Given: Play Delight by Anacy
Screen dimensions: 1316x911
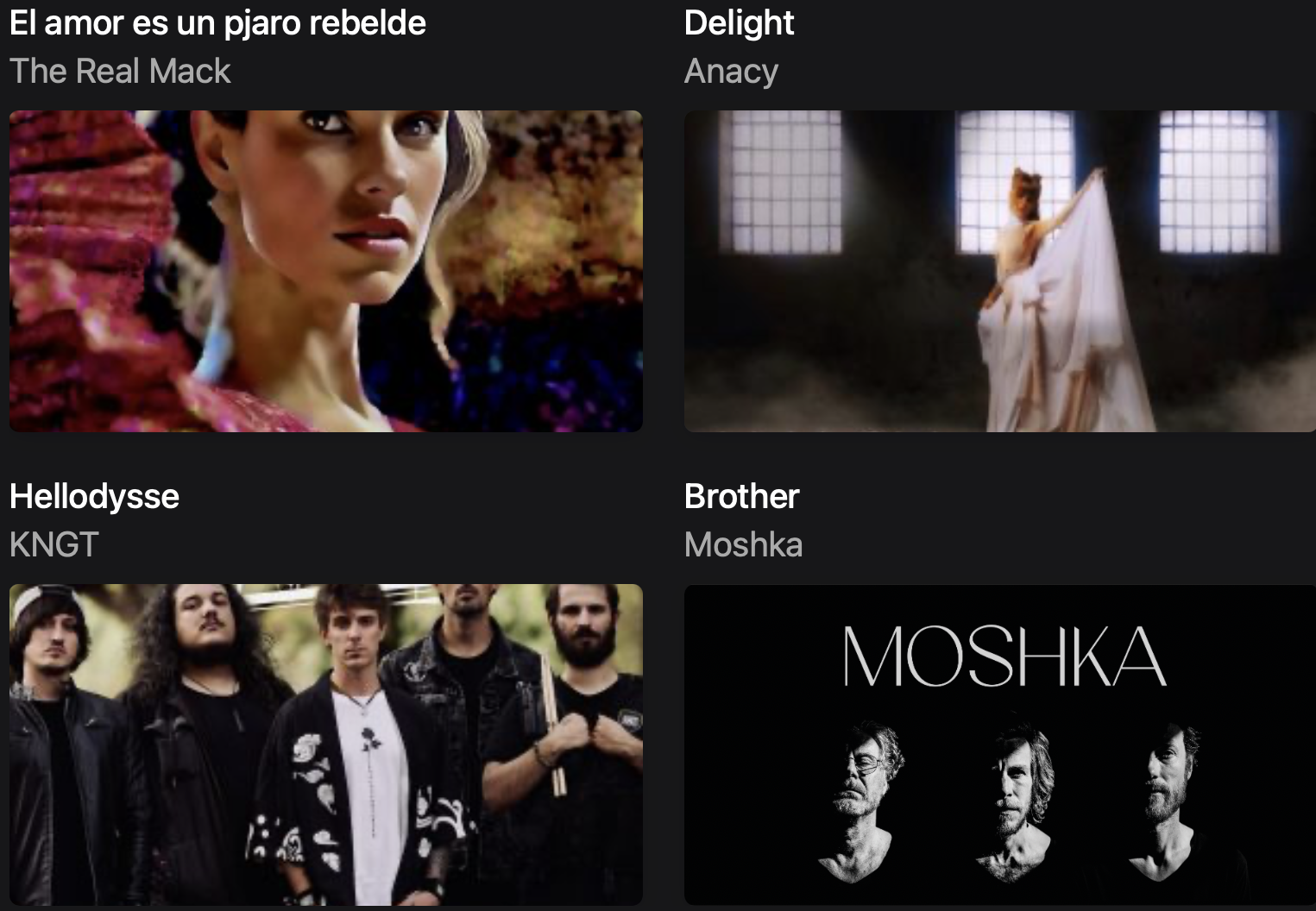Looking at the screenshot, I should pyautogui.click(x=999, y=271).
